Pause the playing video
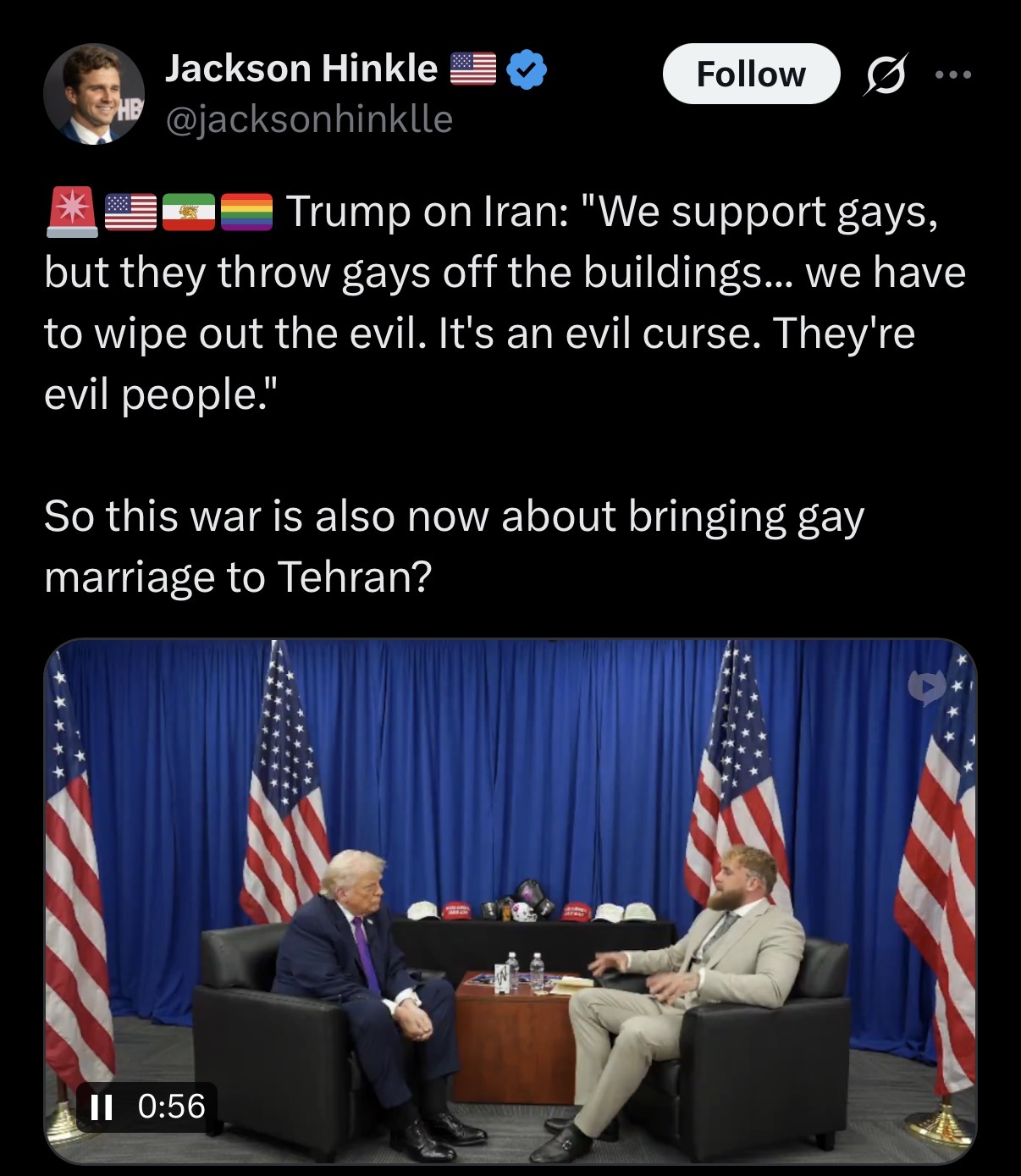 click(102, 1107)
